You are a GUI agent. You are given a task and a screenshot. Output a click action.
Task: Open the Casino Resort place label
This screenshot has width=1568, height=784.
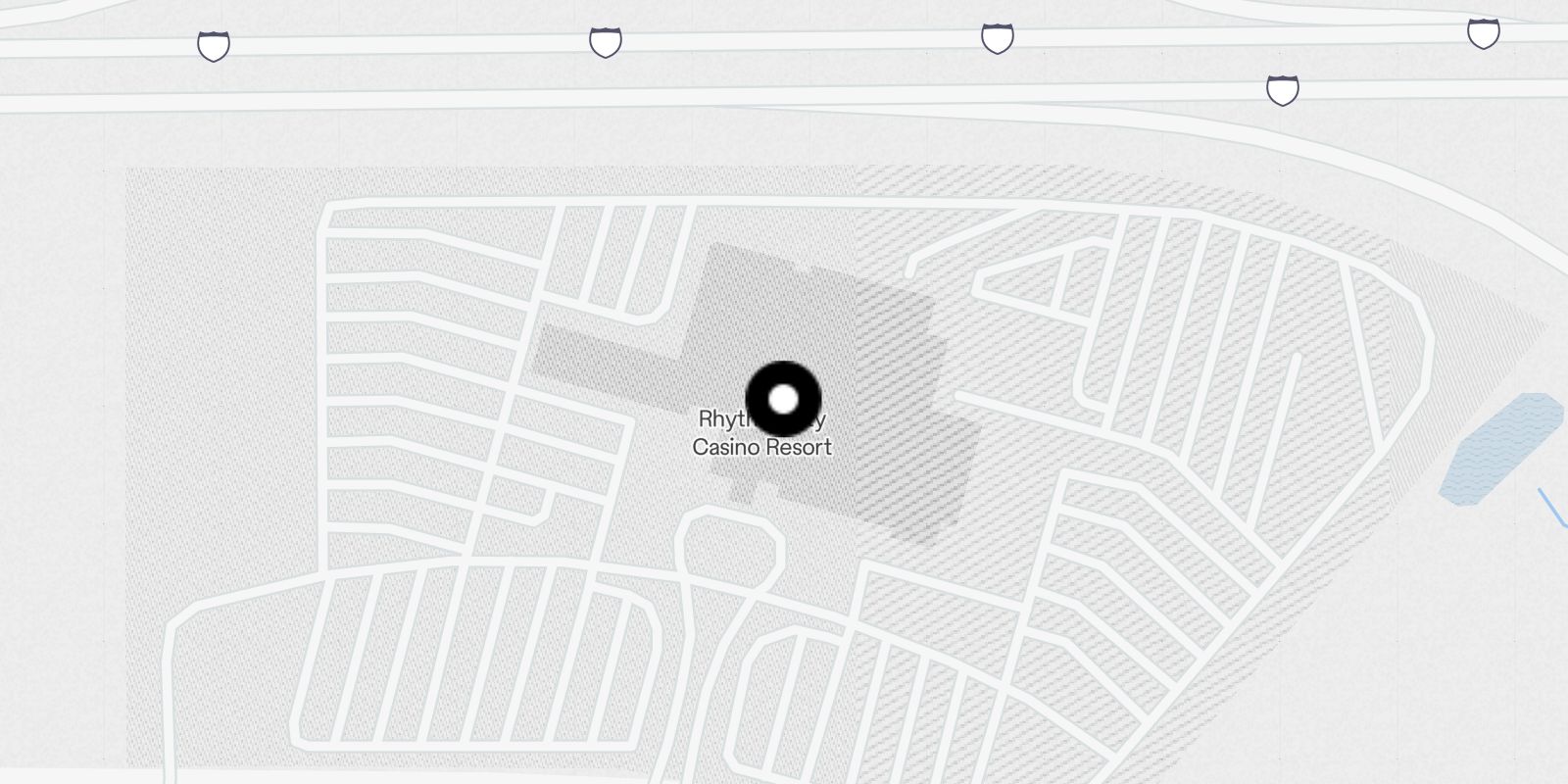(x=761, y=446)
